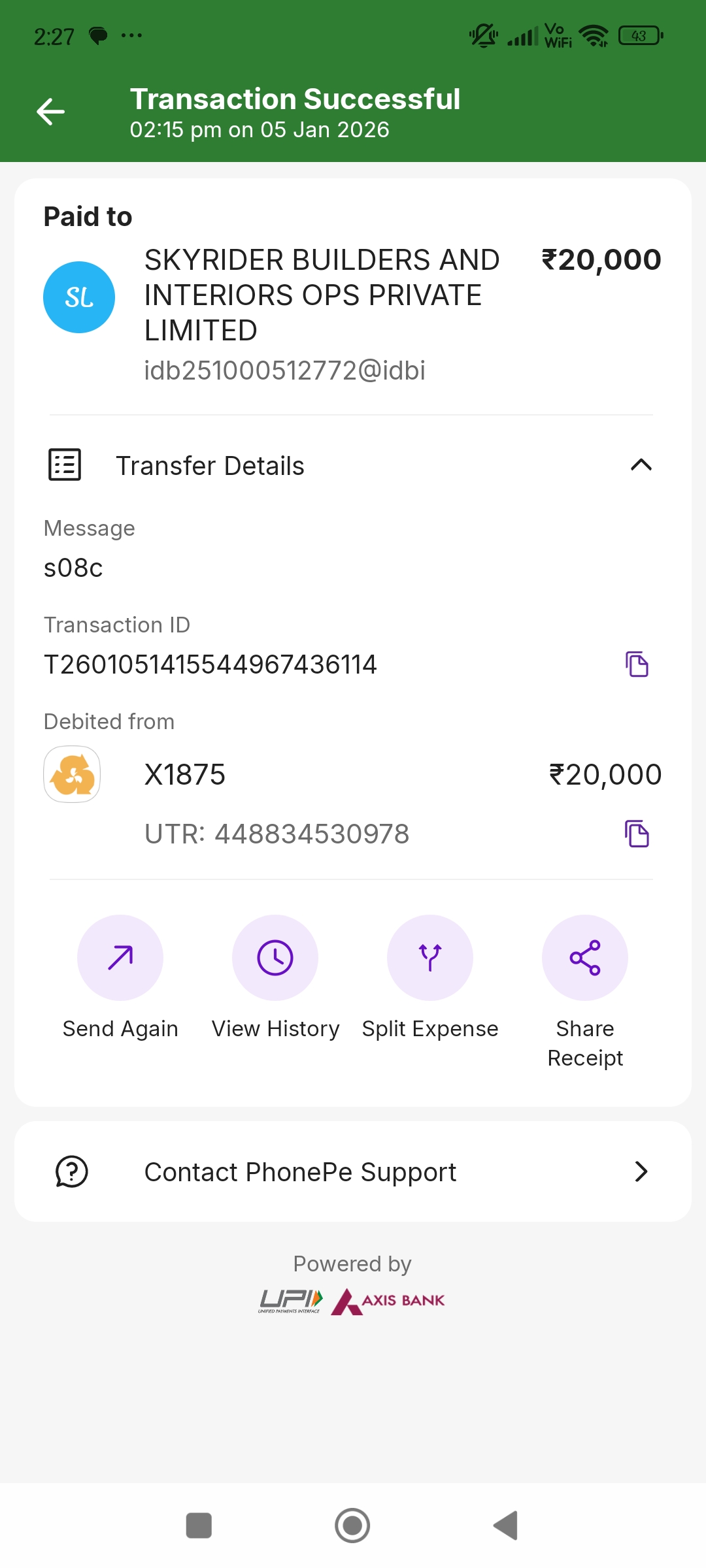Tap Send Again to repeat the payment
Viewport: 706px width, 1568px height.
120,958
